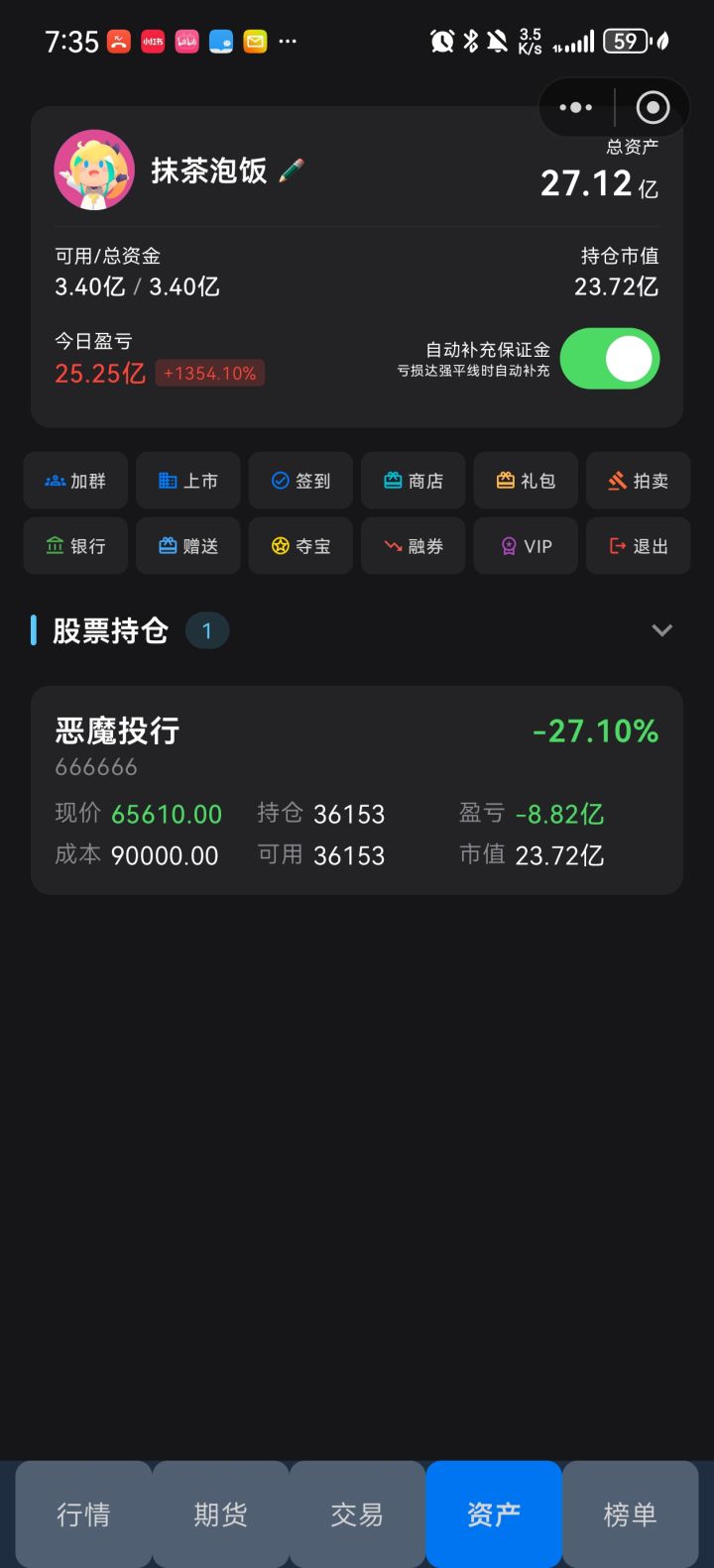Go to 拍卖 auction
This screenshot has width=714, height=1568.
(638, 481)
